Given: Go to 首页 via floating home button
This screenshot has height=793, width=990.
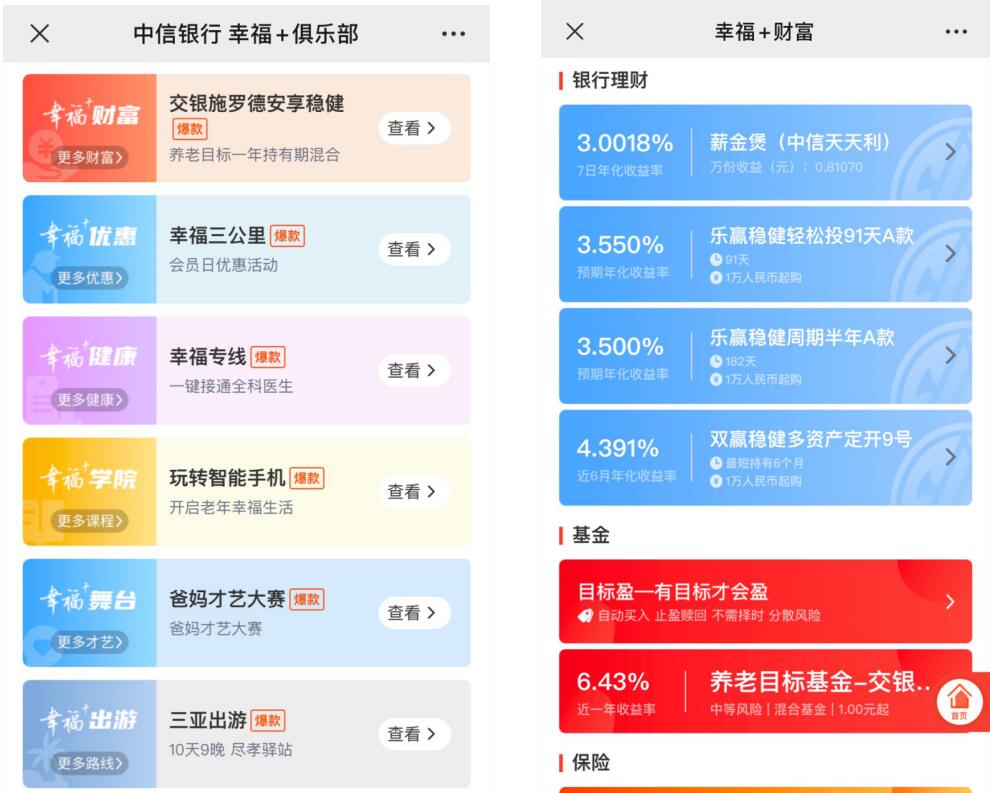Looking at the screenshot, I should point(959,700).
